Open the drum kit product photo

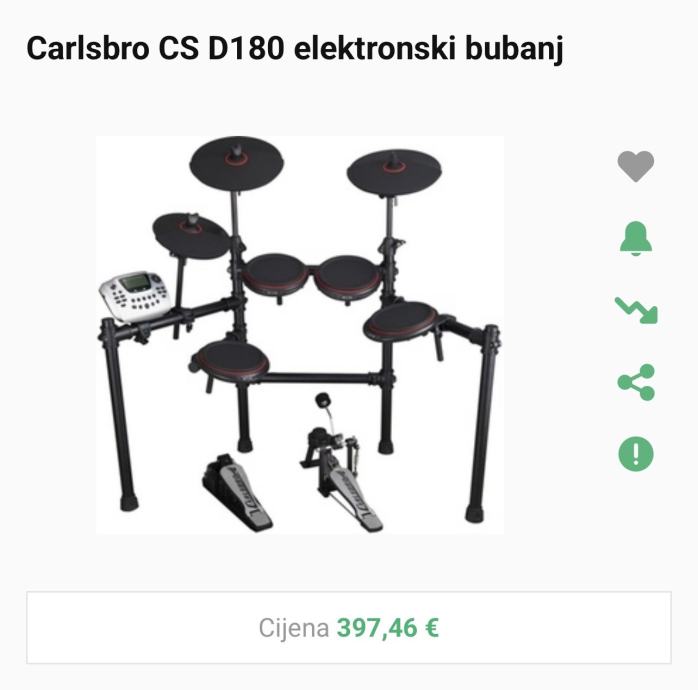tap(299, 335)
